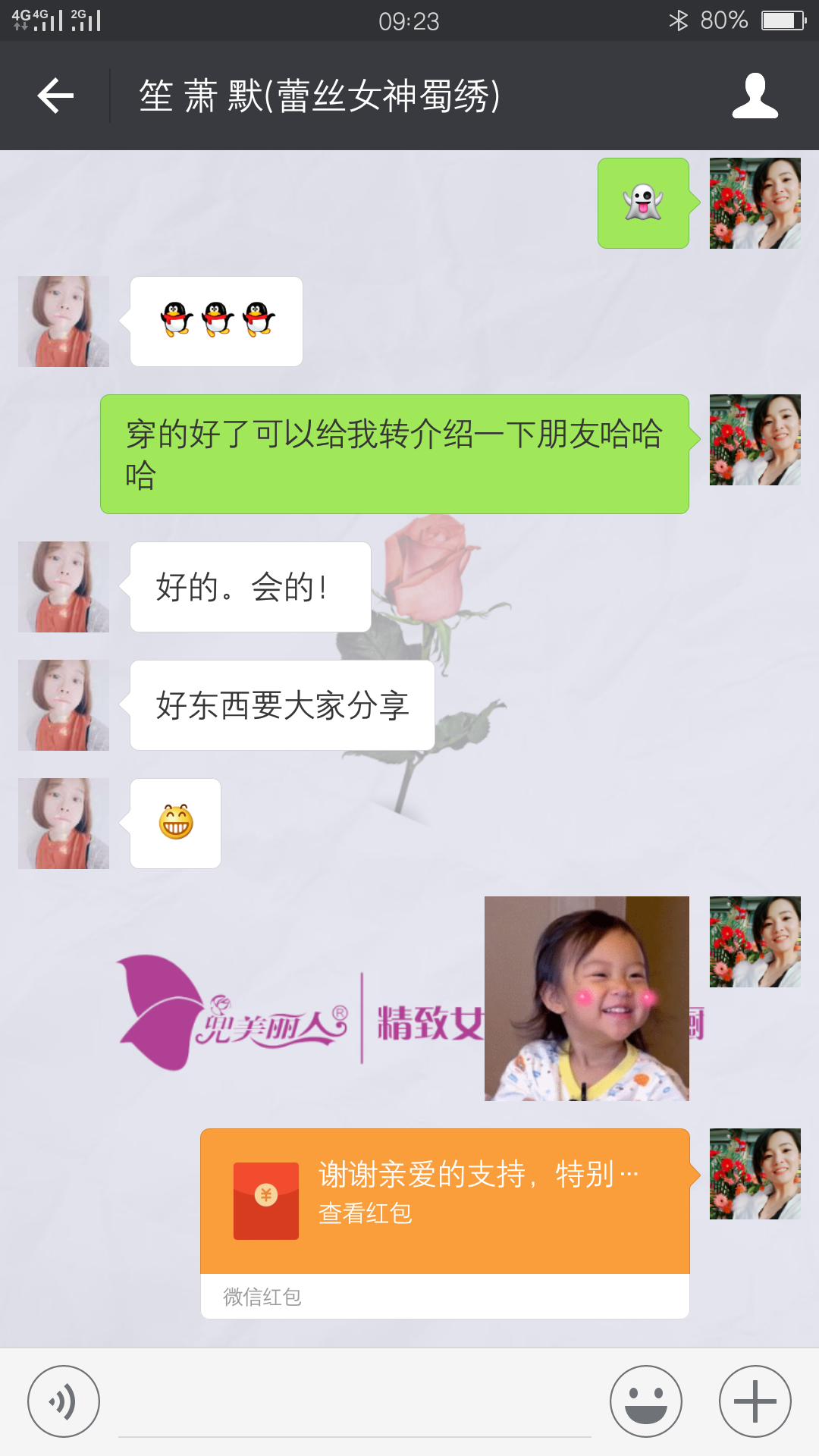Open contact avatar beside 好东西要大家分享
This screenshot has height=1456, width=819.
(x=64, y=705)
